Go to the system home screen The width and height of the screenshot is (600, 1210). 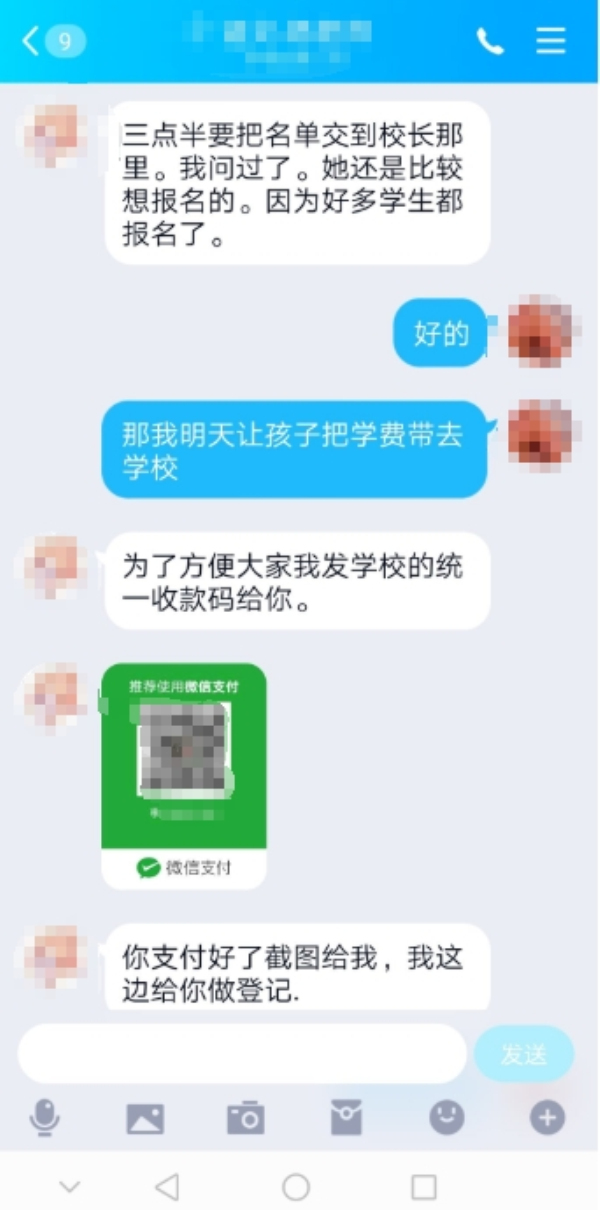296,1187
